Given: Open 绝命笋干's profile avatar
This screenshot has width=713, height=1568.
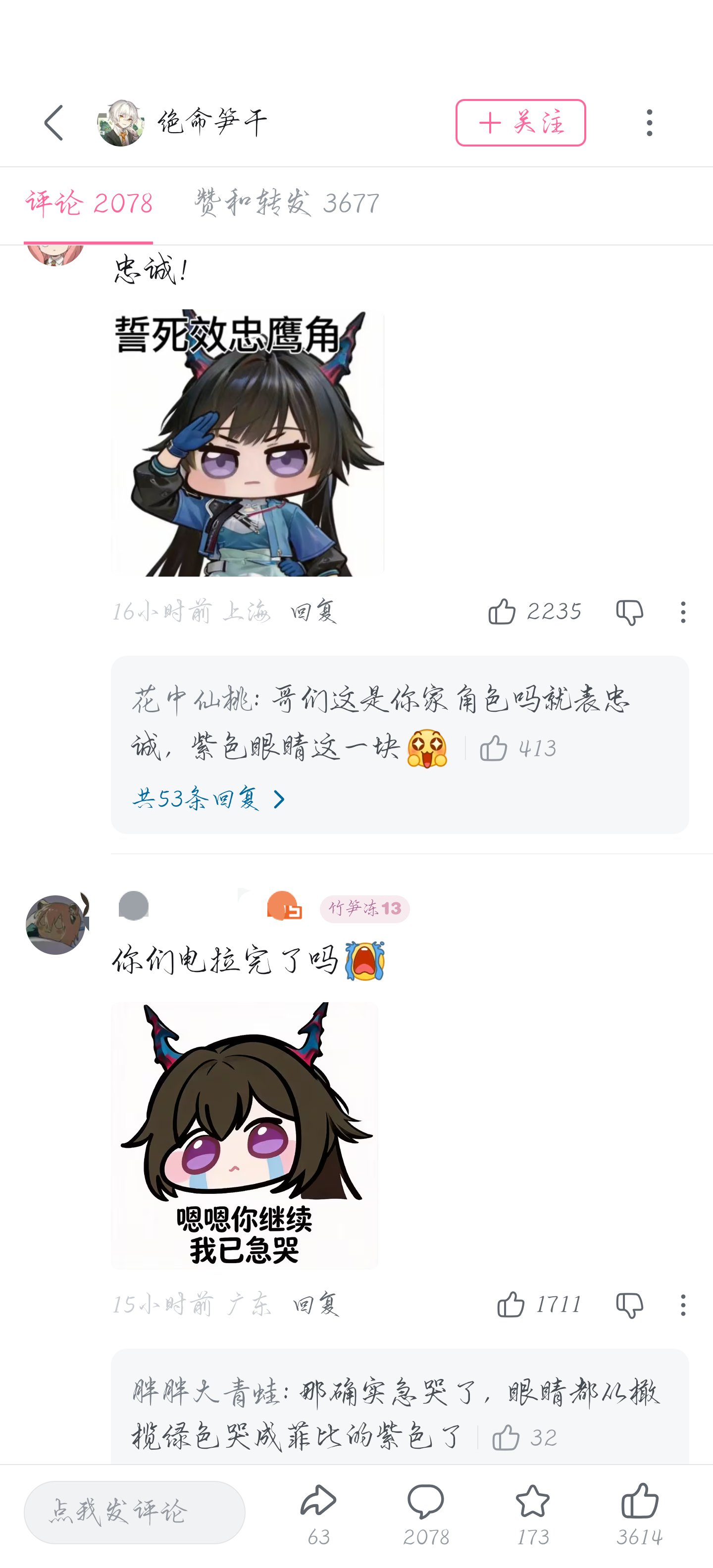Looking at the screenshot, I should pyautogui.click(x=120, y=123).
